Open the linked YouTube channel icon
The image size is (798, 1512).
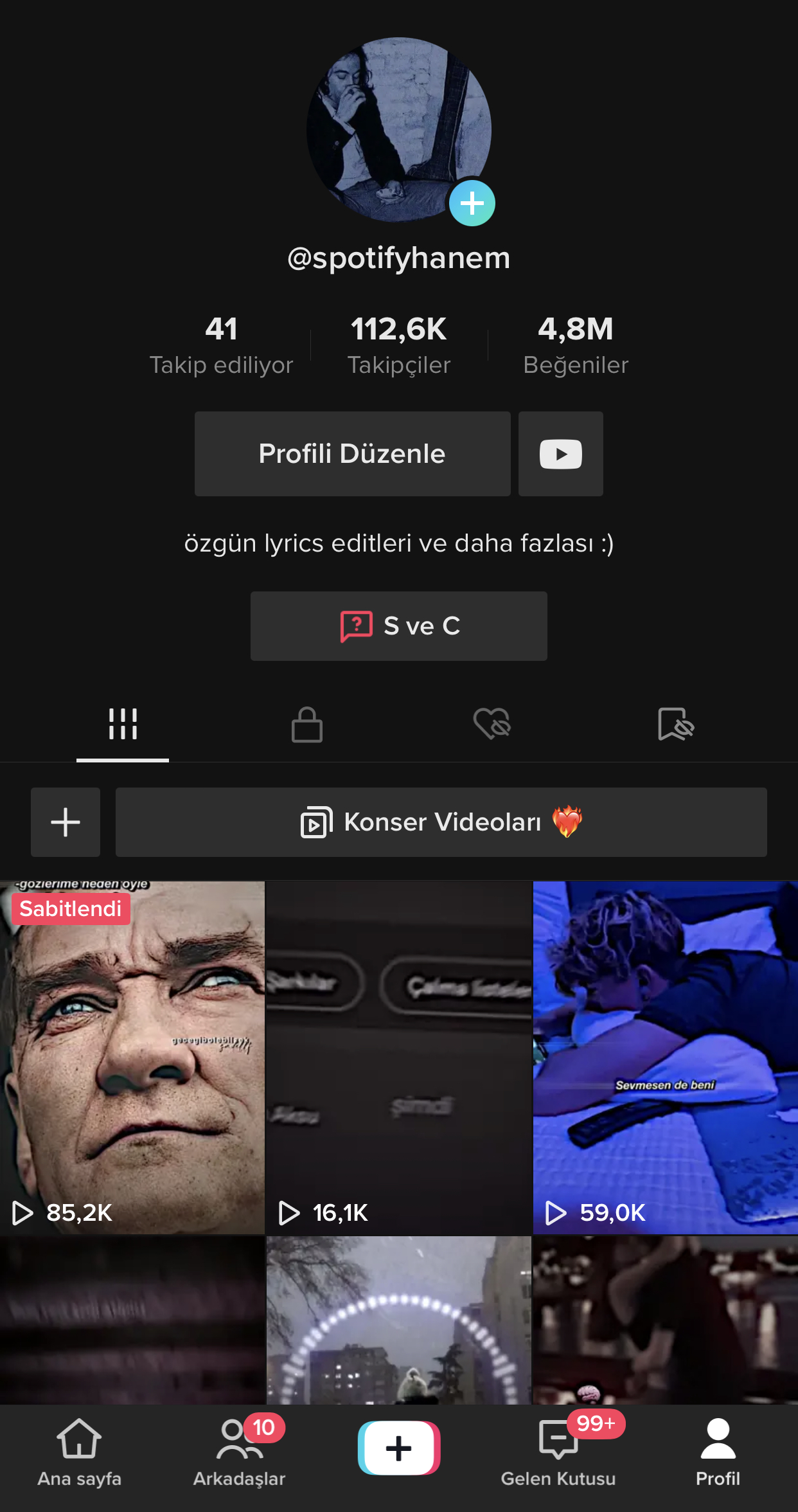click(x=560, y=454)
